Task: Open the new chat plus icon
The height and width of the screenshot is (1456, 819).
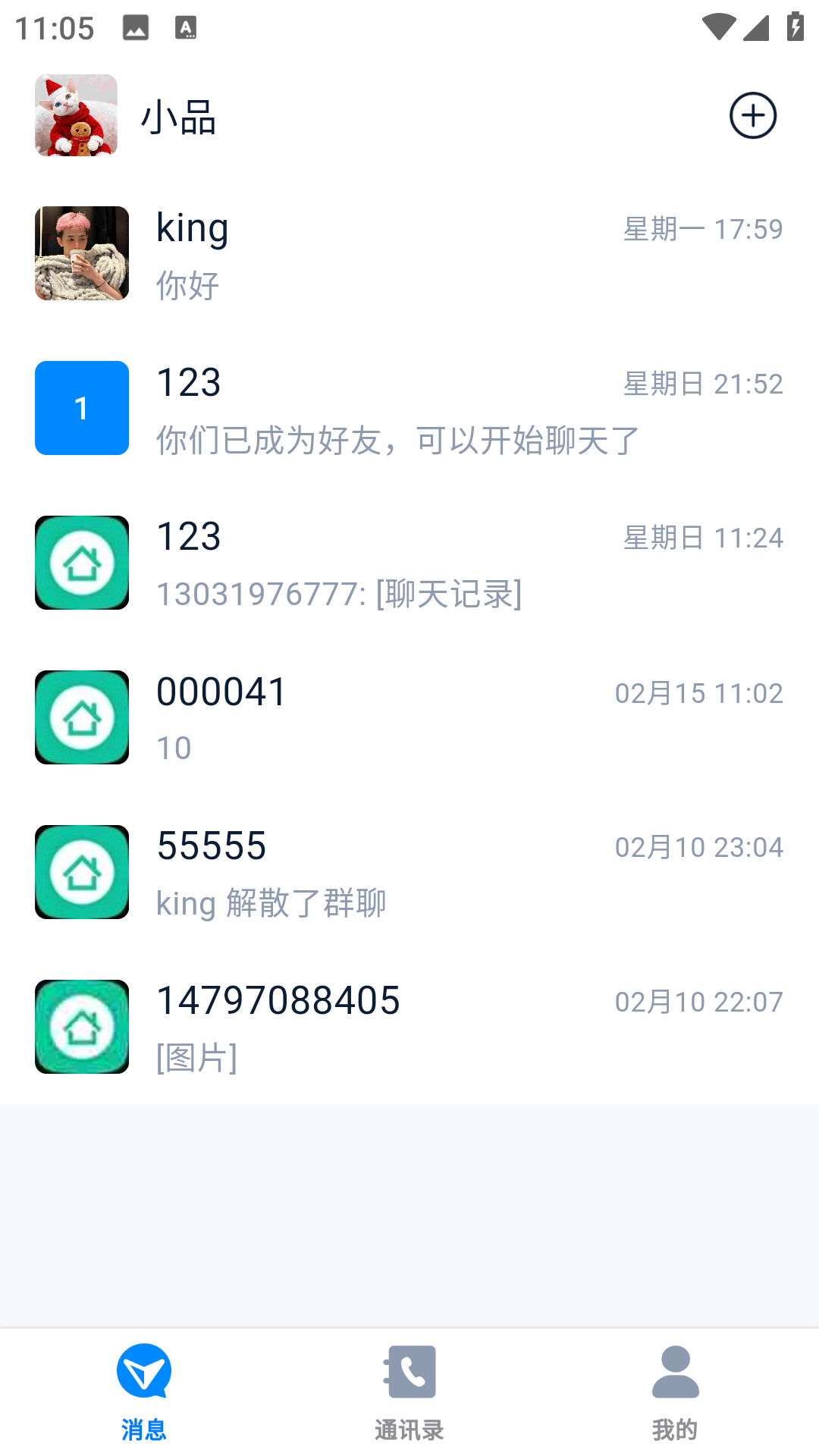Action: click(x=752, y=115)
